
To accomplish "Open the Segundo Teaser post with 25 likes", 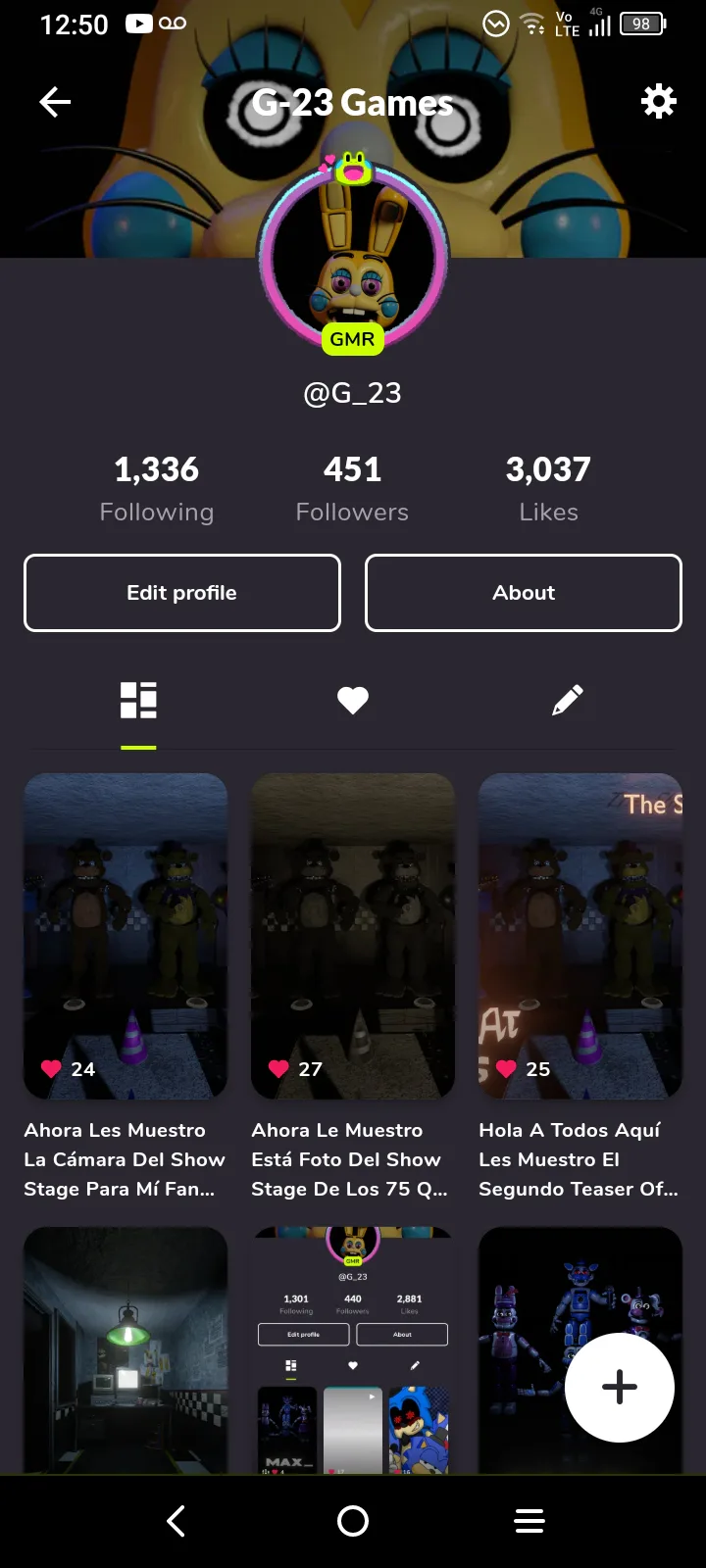I will (x=580, y=936).
